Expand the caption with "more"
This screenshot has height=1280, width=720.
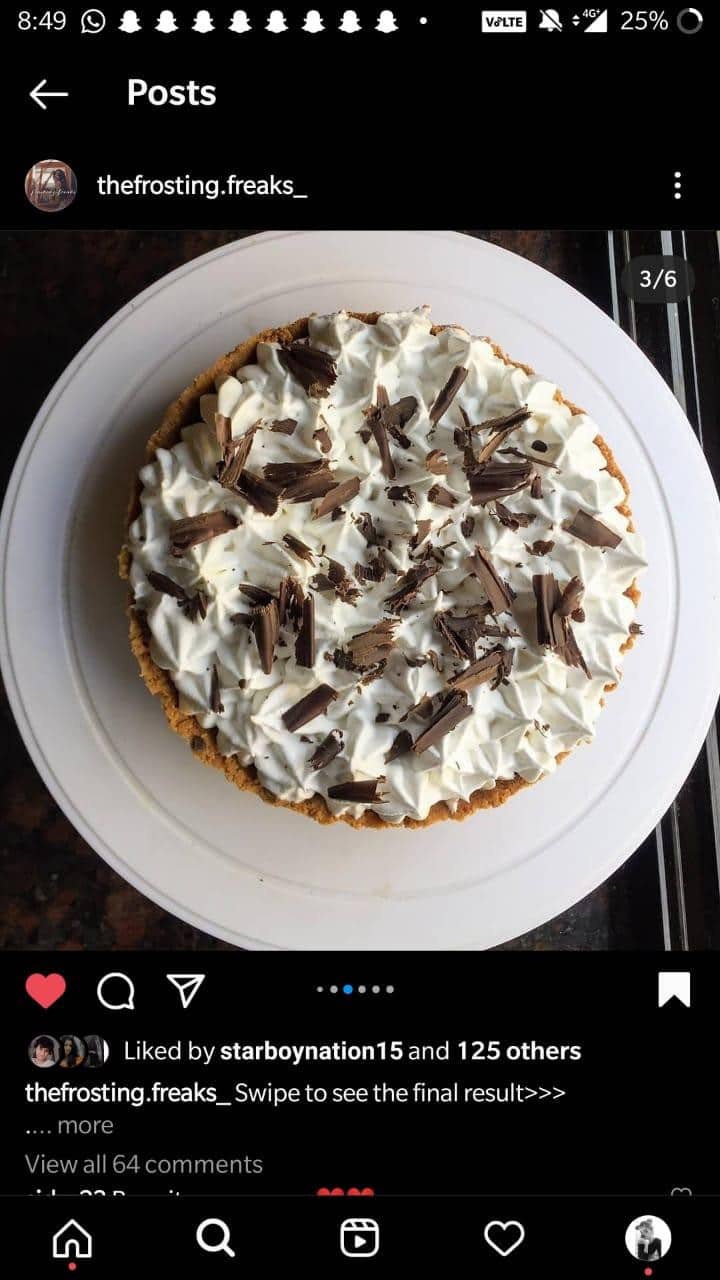pyautogui.click(x=84, y=1125)
